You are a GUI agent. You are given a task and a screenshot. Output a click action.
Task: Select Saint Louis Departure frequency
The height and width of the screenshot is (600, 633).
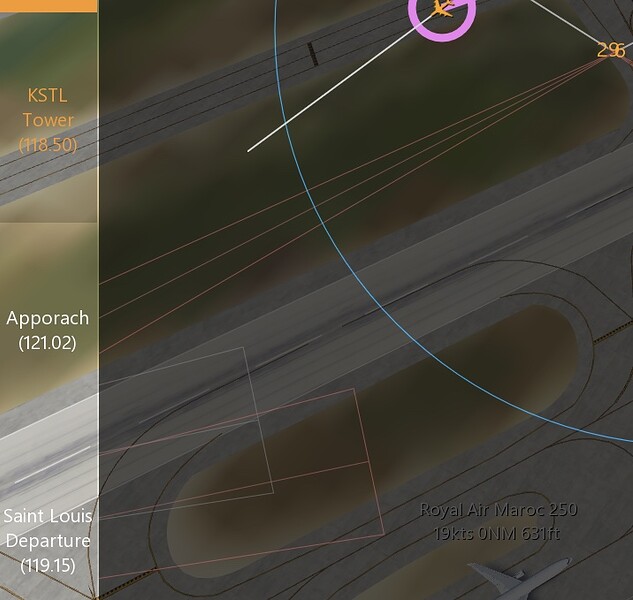[x=48, y=540]
